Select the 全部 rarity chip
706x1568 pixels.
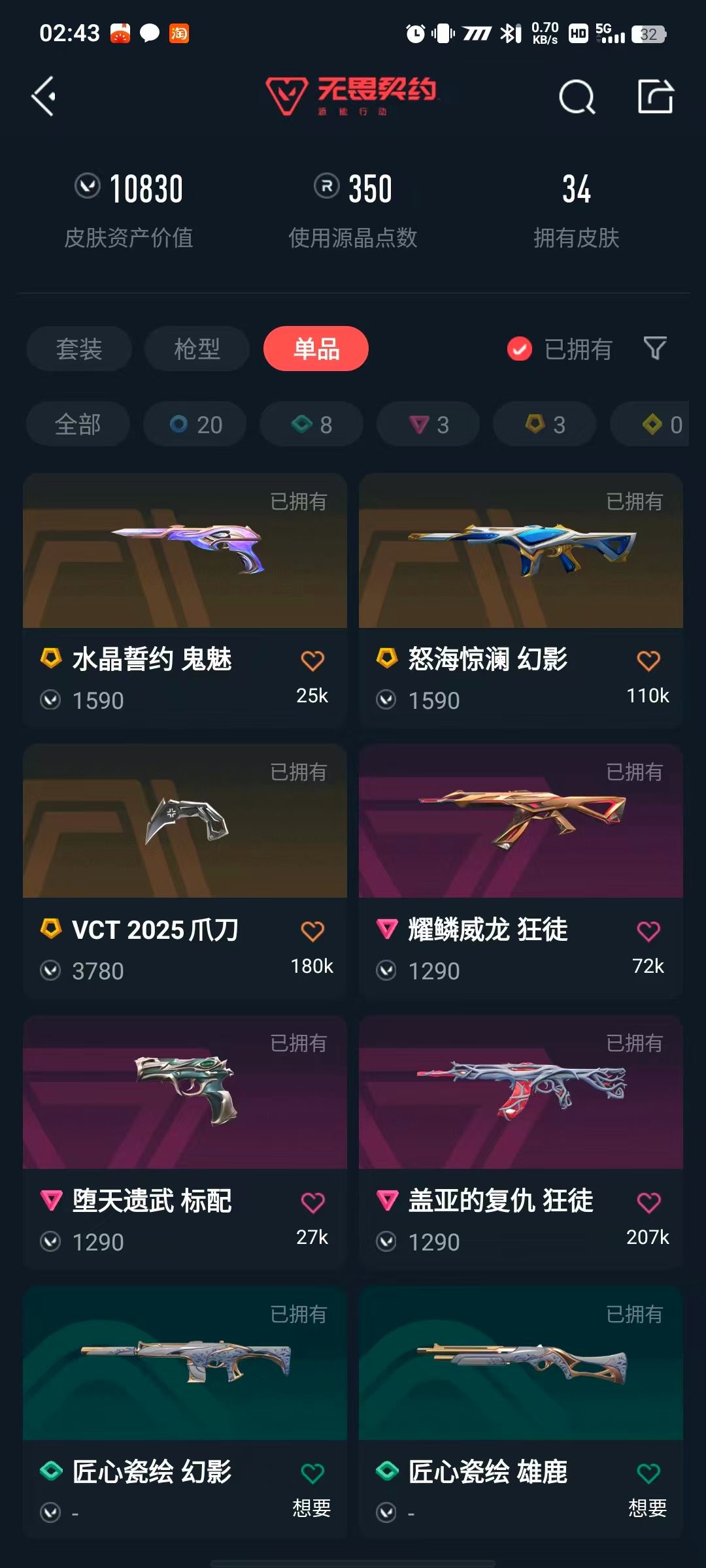(78, 425)
